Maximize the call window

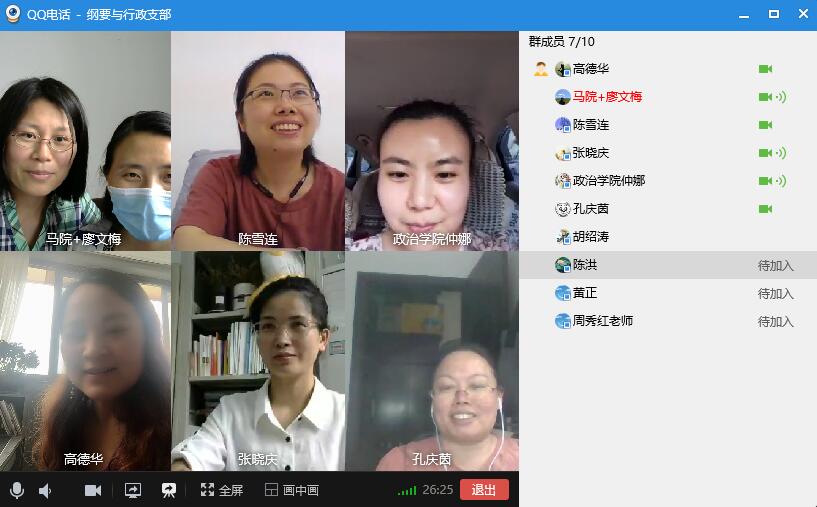point(773,14)
